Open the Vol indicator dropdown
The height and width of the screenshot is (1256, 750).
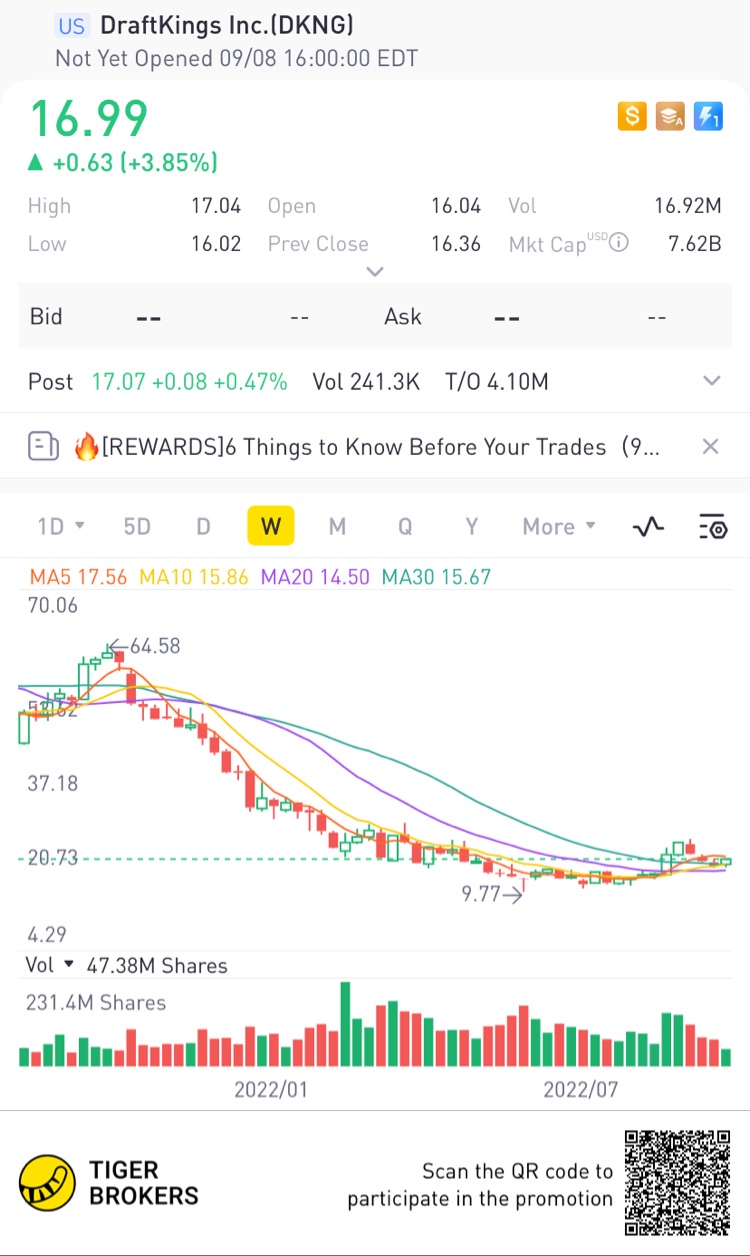point(68,965)
